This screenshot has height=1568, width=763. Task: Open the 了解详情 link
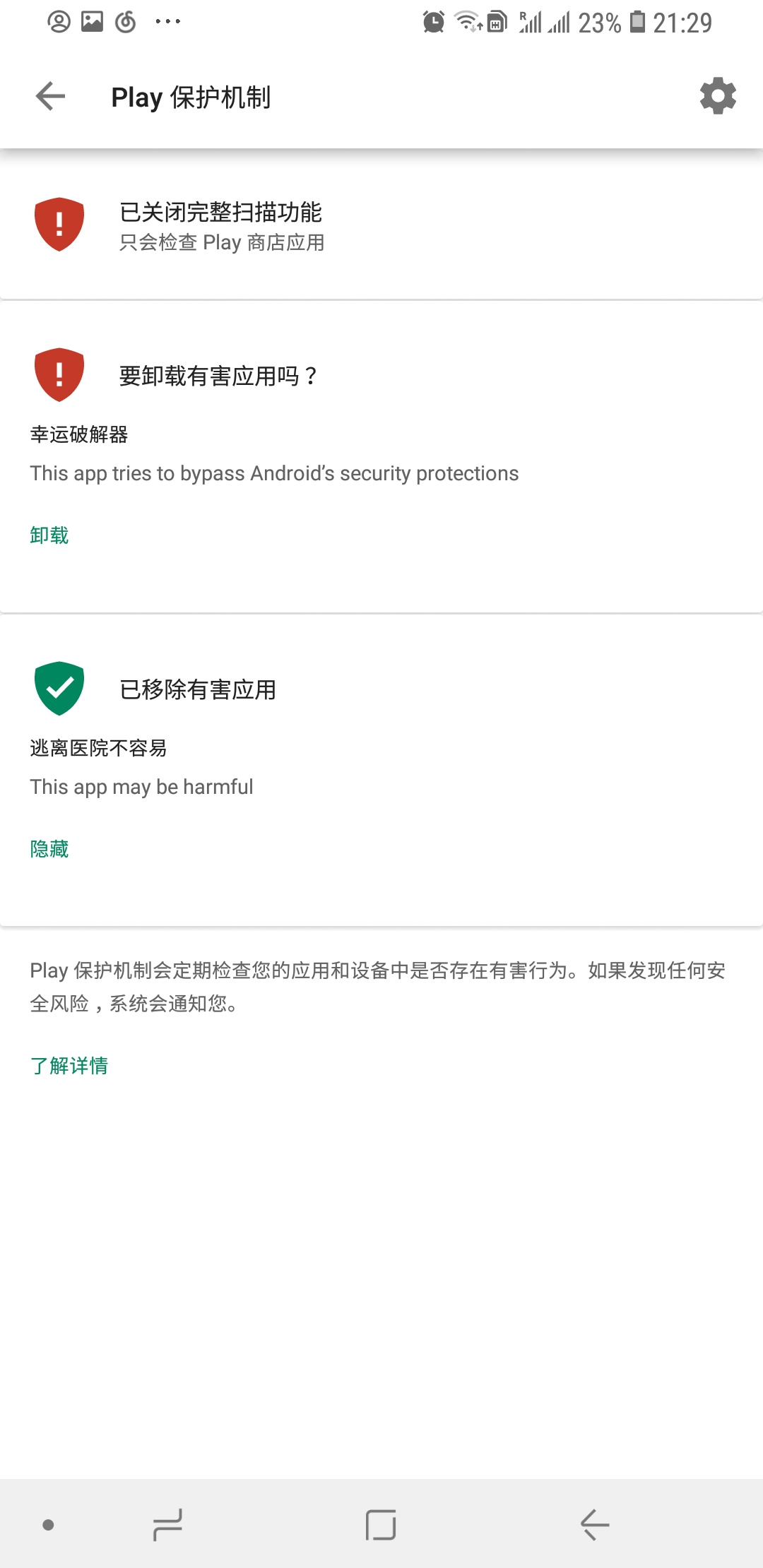[69, 1065]
